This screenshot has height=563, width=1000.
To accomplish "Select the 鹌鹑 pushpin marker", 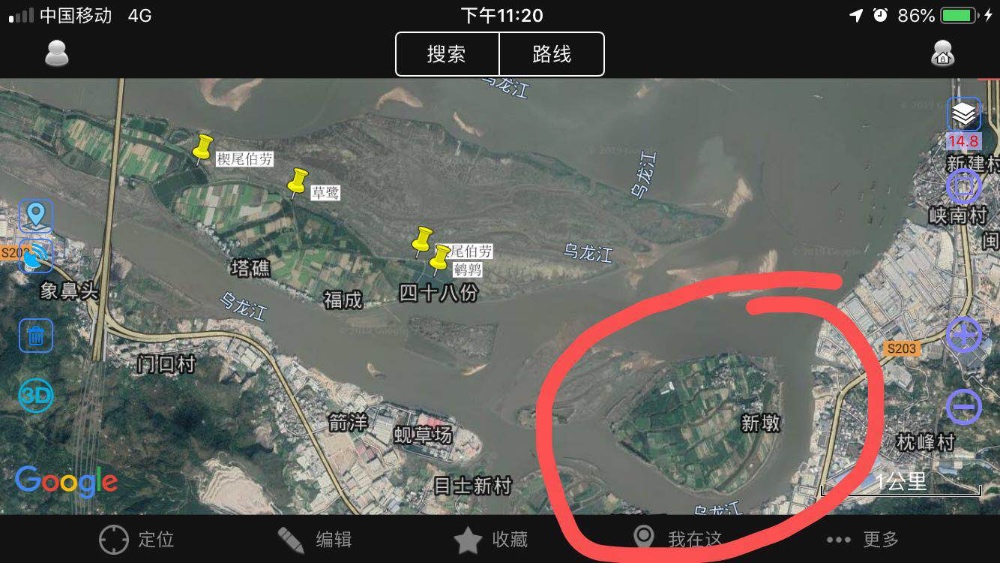I will [439, 258].
